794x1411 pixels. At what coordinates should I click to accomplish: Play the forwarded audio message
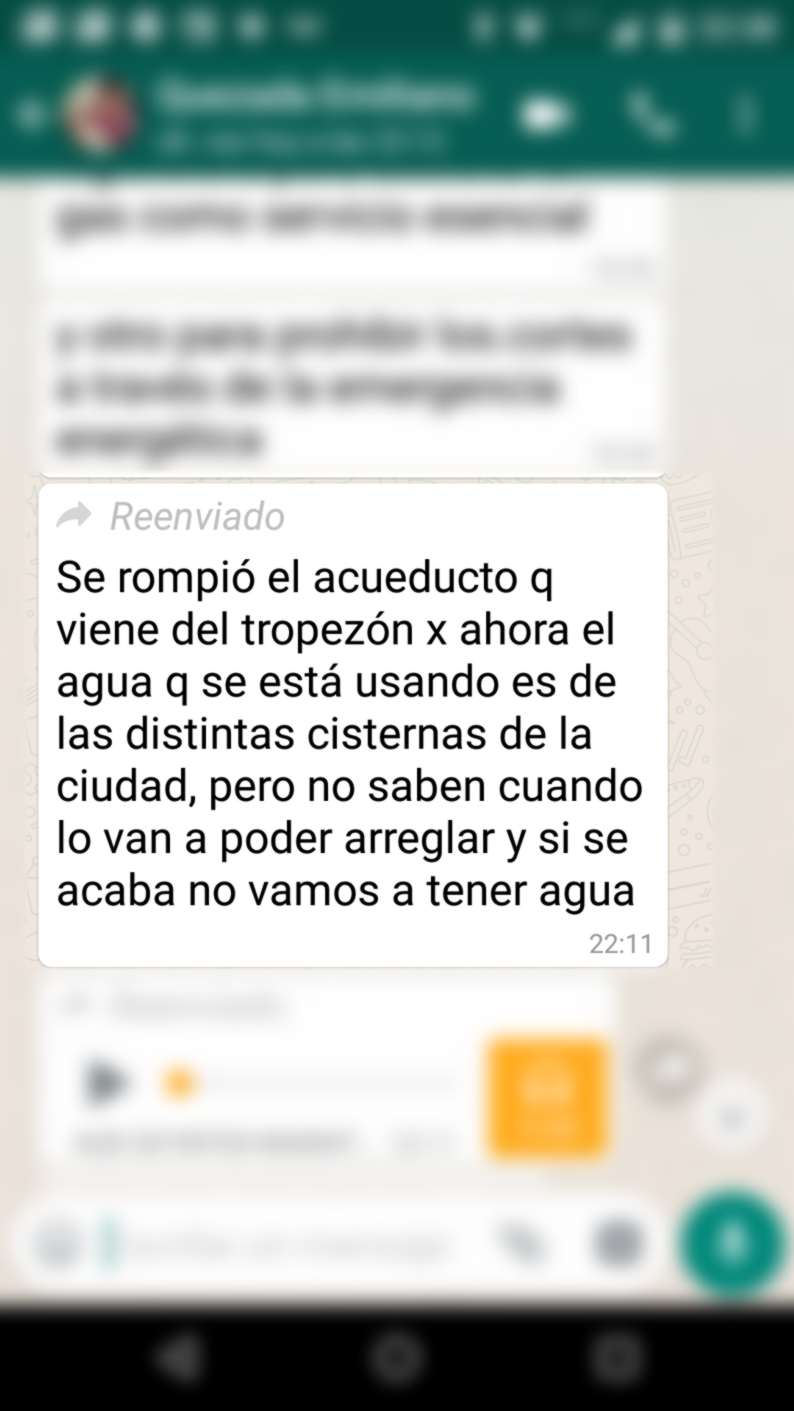106,1082
